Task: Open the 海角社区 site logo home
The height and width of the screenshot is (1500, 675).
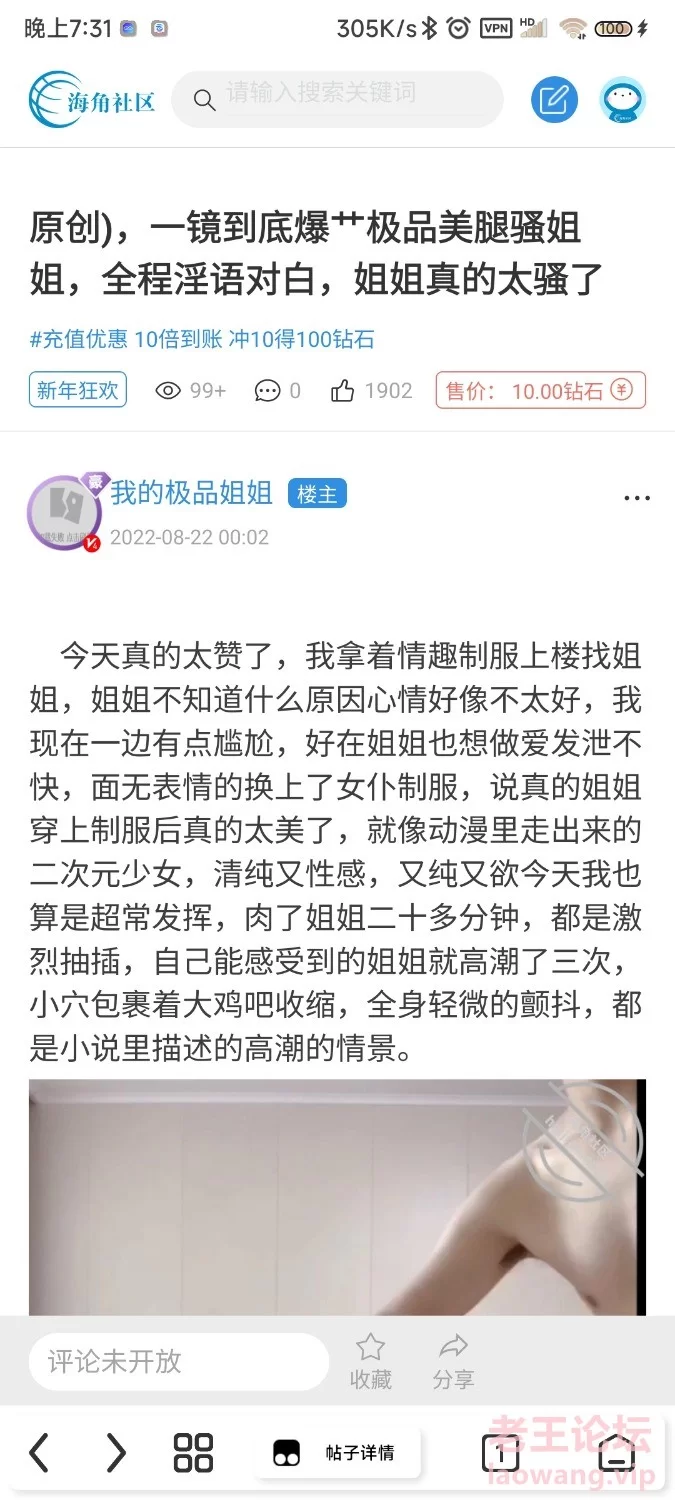Action: [x=91, y=100]
